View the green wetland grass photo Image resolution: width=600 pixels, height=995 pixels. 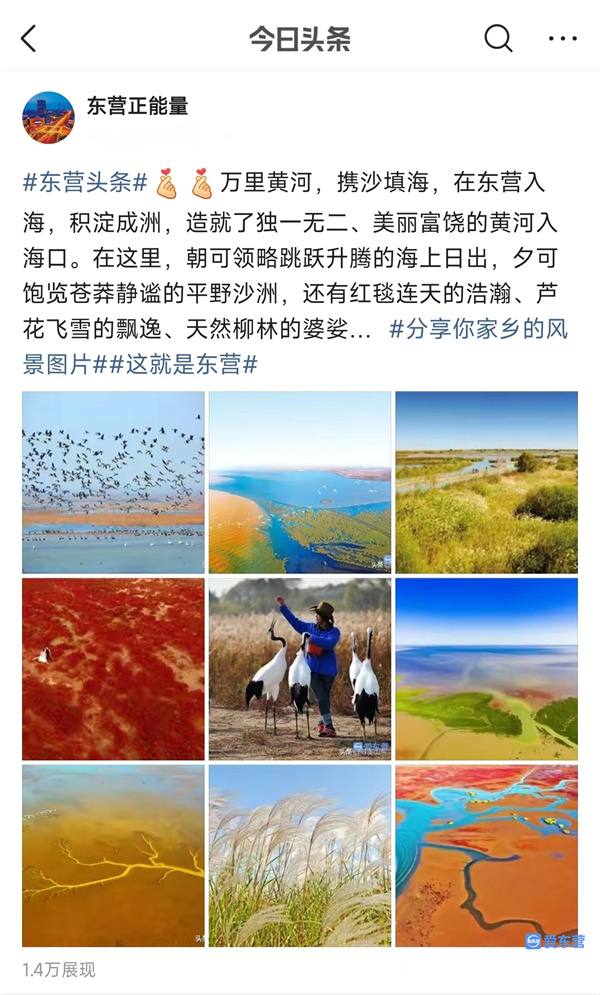point(486,482)
